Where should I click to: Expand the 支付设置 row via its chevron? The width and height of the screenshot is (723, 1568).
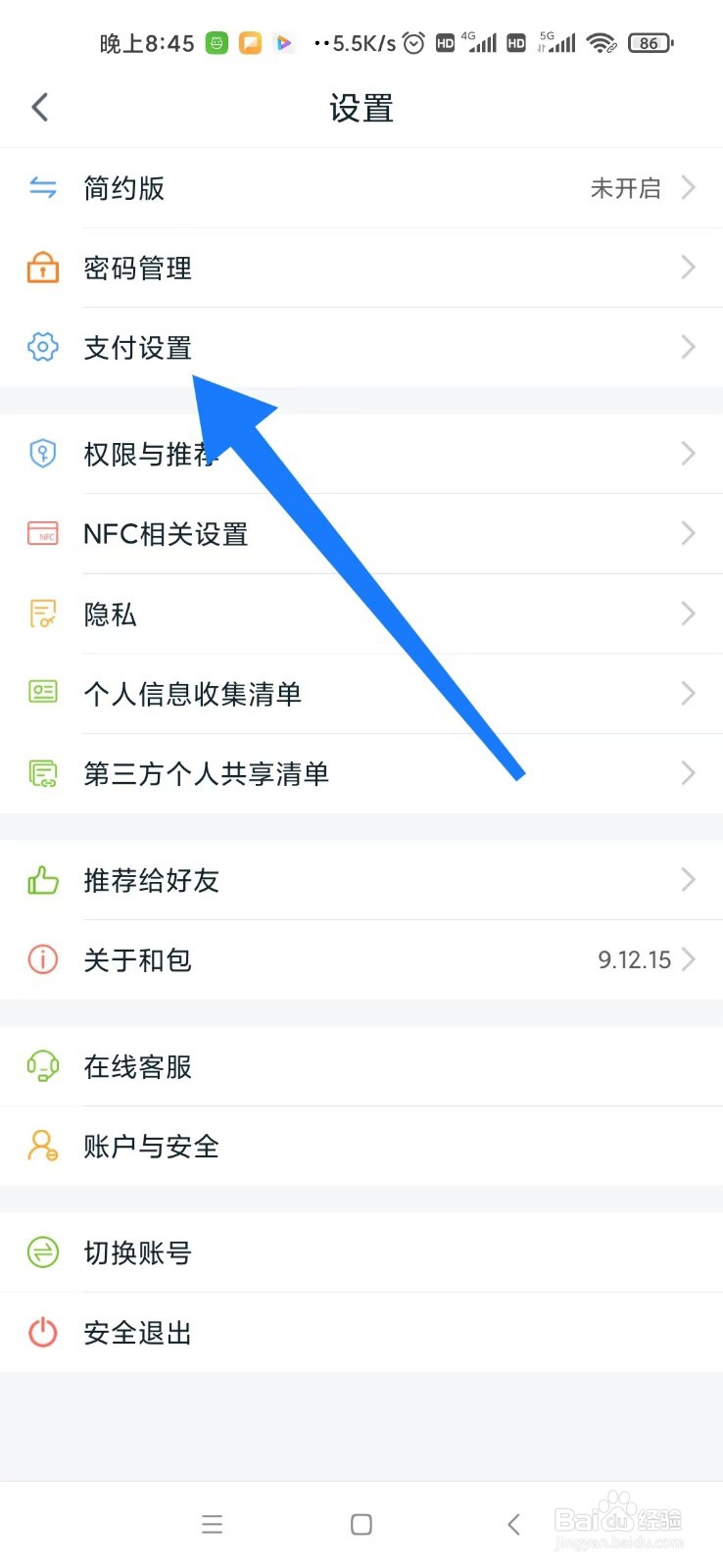click(x=686, y=347)
